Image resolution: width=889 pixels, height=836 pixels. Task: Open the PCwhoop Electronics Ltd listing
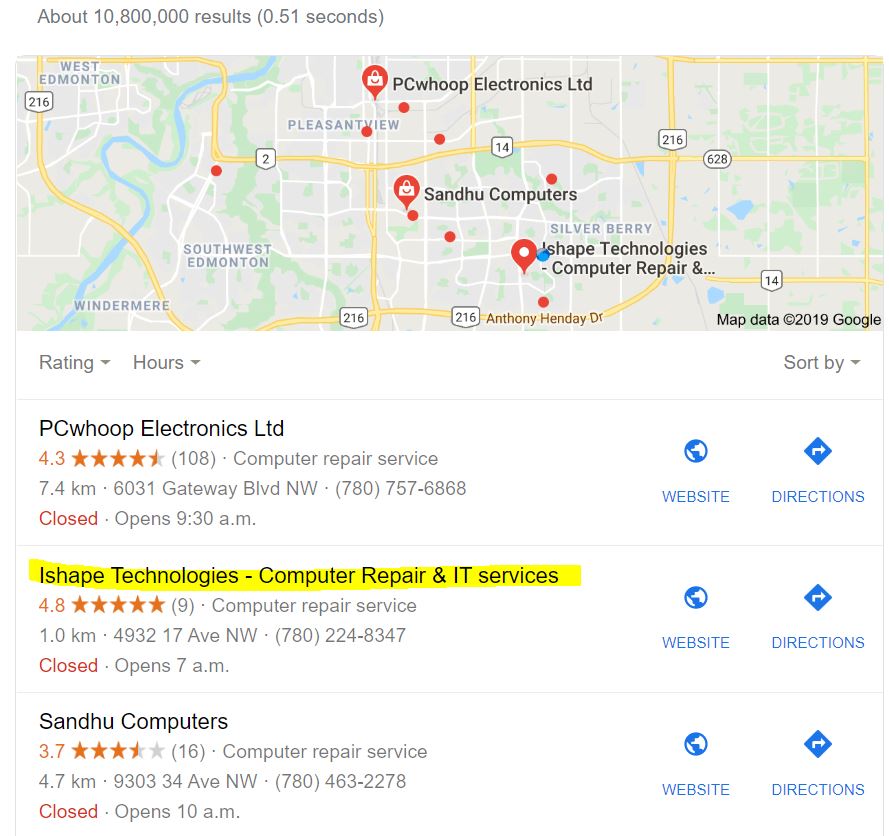[162, 429]
